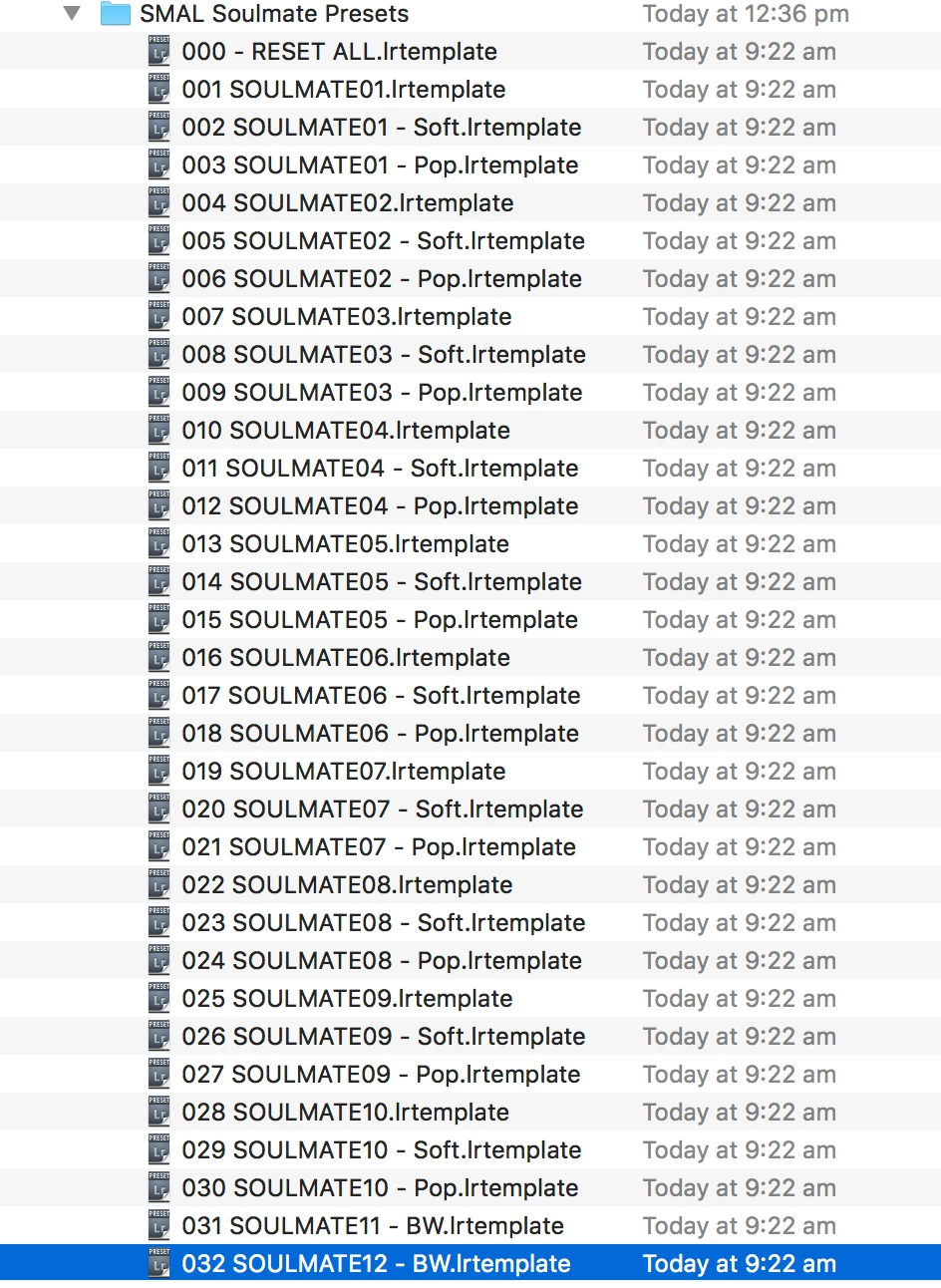
Task: Select 001 SOULMATE01.lrtemplate
Action: 343,90
